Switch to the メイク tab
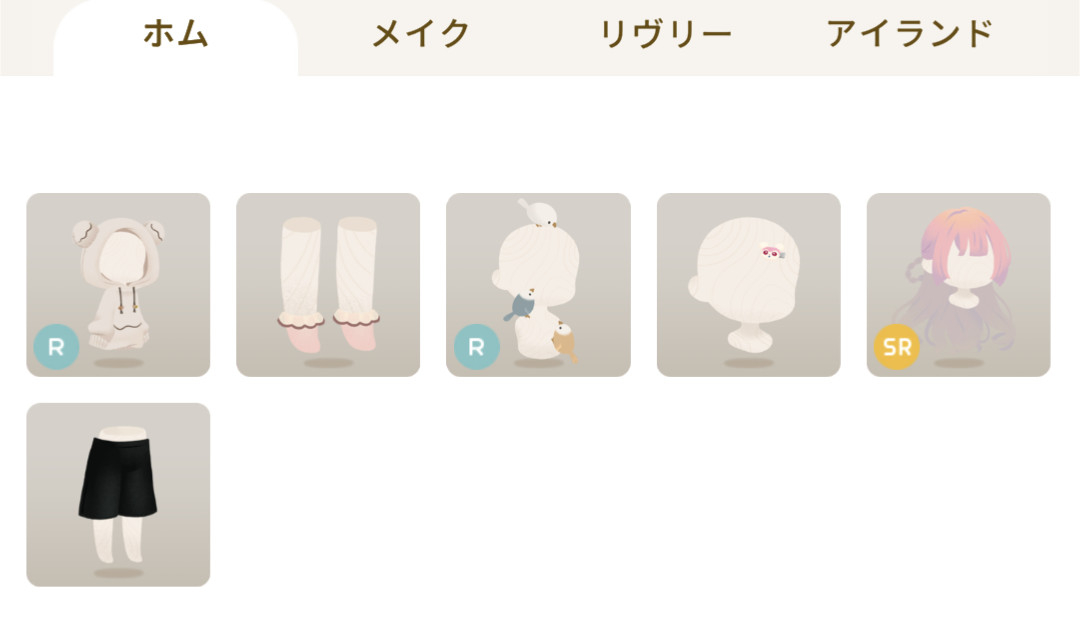1080x621 pixels. point(420,35)
